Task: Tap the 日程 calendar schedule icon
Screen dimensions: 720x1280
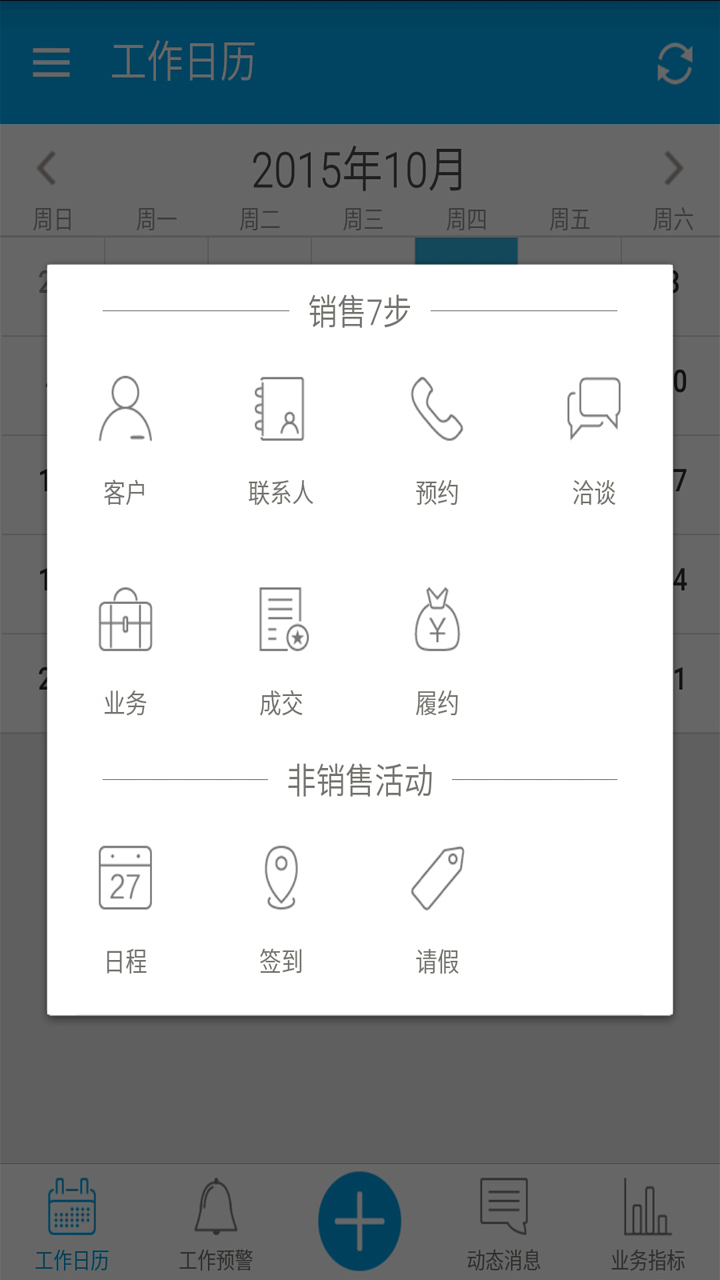Action: tap(124, 878)
